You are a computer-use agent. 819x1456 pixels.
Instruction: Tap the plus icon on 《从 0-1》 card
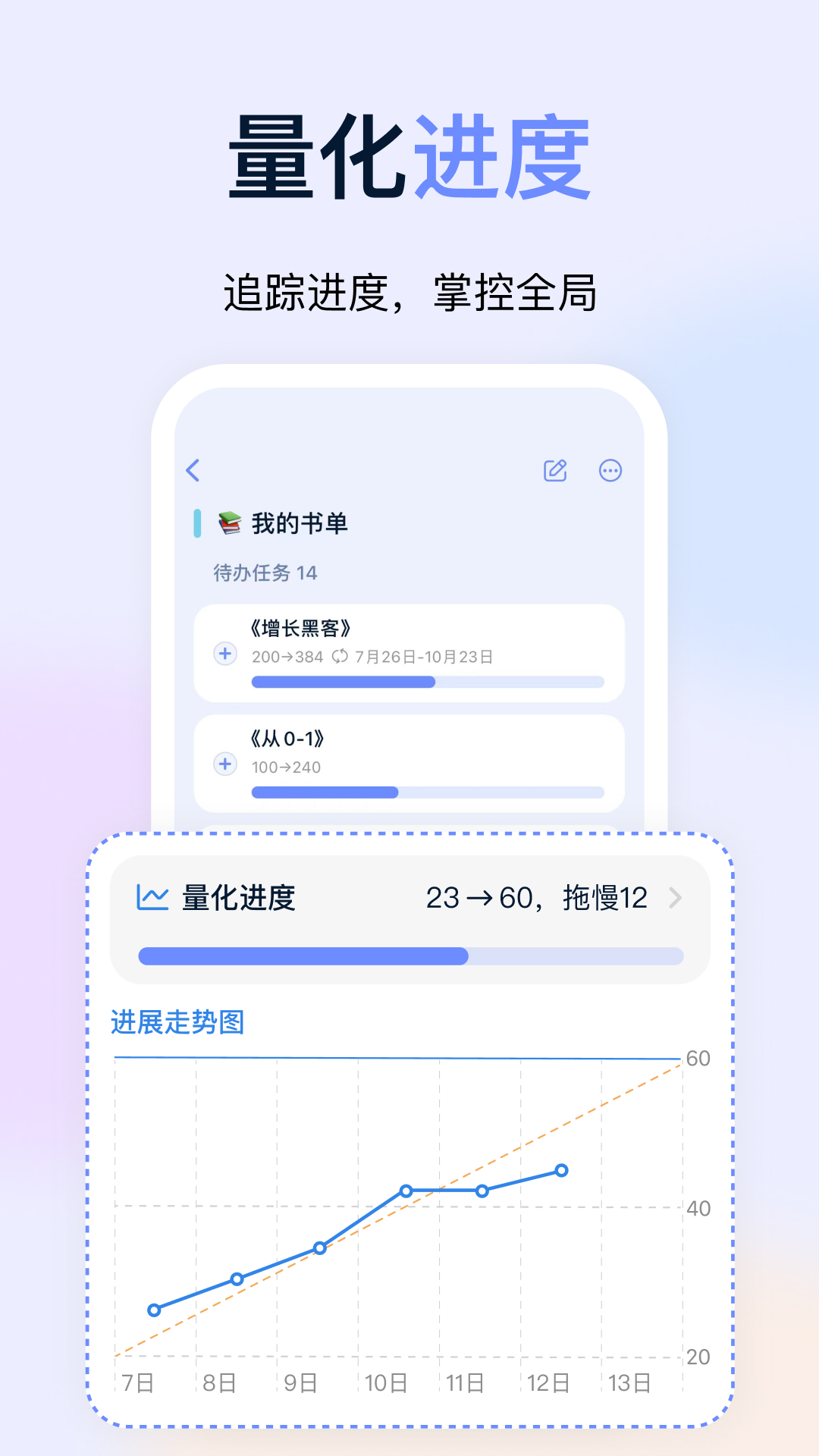coord(224,764)
